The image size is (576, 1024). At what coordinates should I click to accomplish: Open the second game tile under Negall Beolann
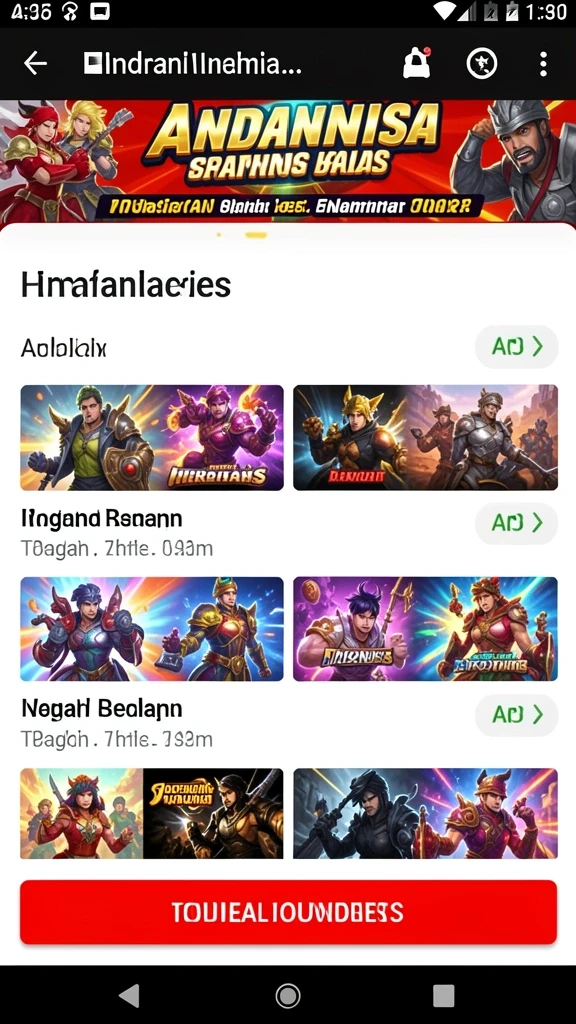tap(425, 813)
